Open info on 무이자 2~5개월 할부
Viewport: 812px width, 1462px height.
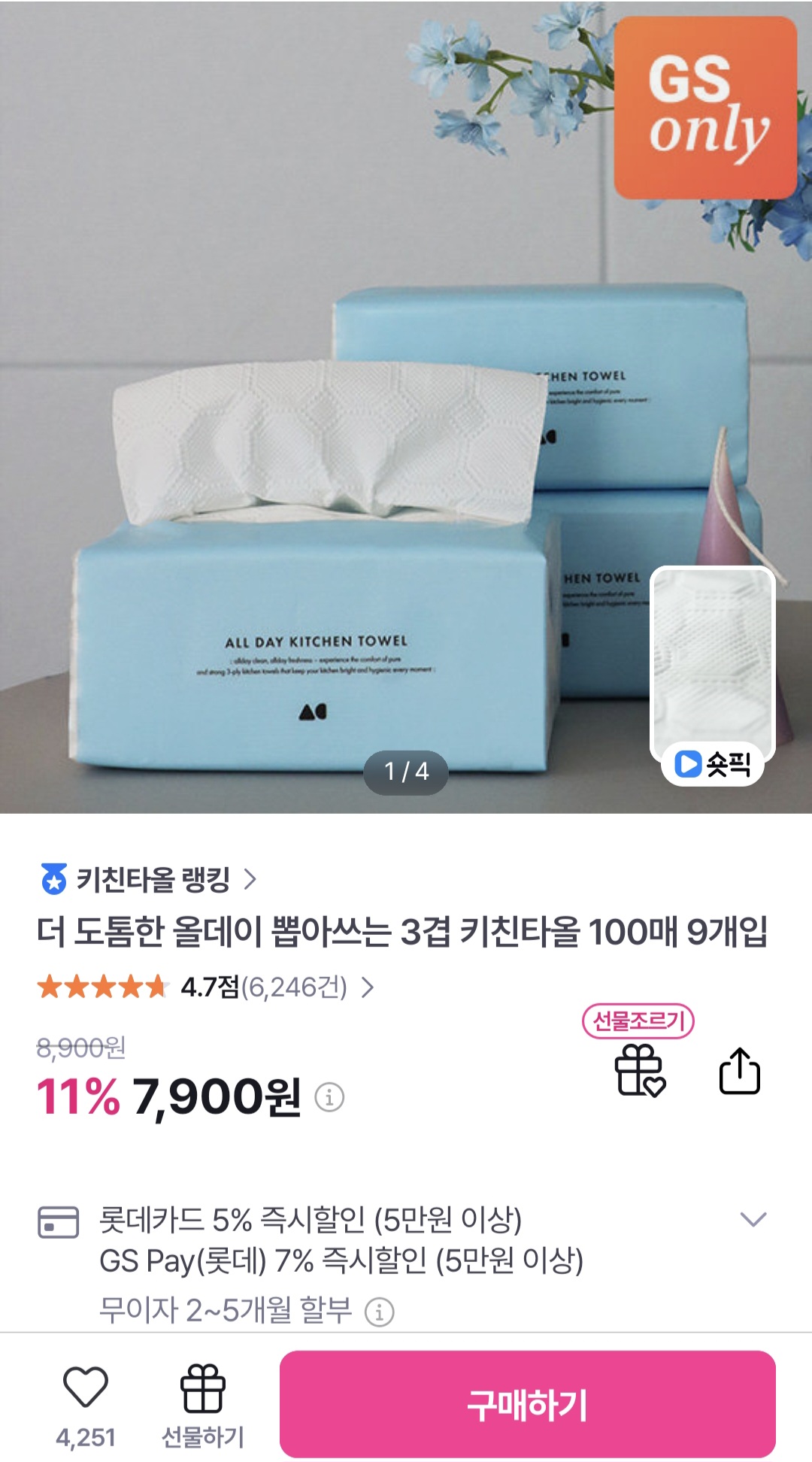pyautogui.click(x=379, y=1312)
